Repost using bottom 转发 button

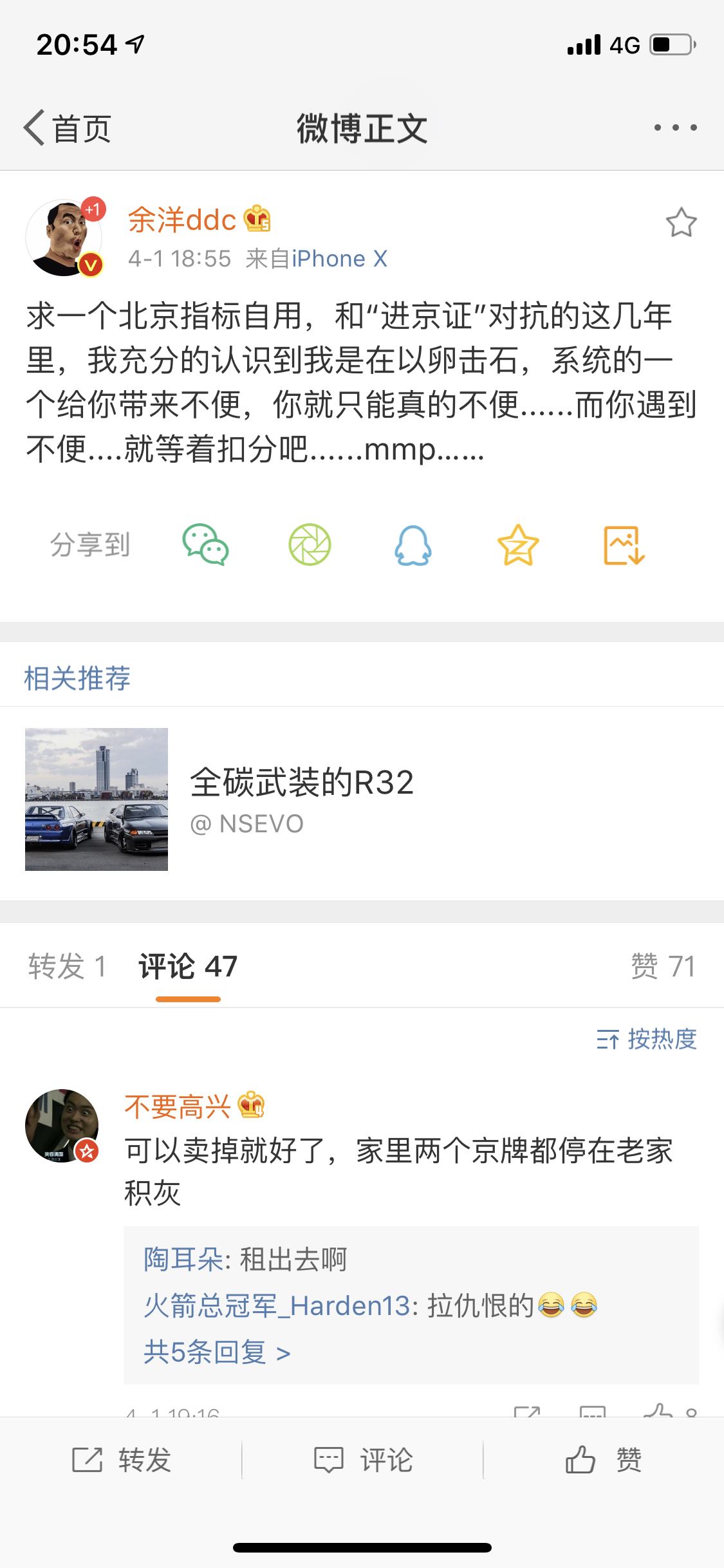pos(121,1460)
